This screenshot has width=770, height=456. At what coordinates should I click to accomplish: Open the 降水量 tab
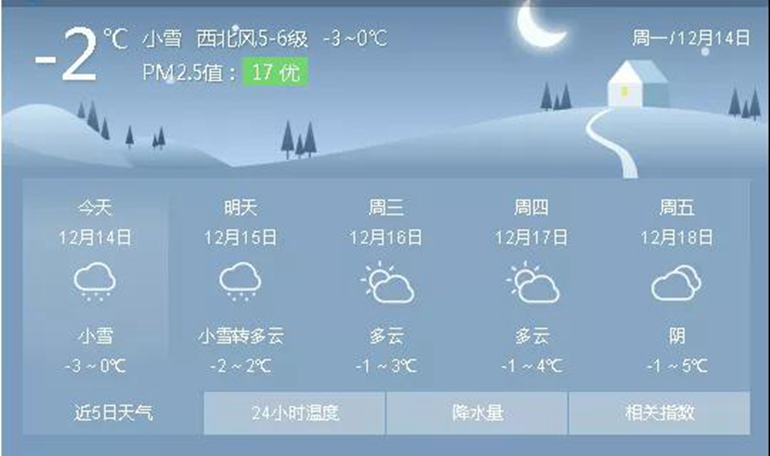476,413
